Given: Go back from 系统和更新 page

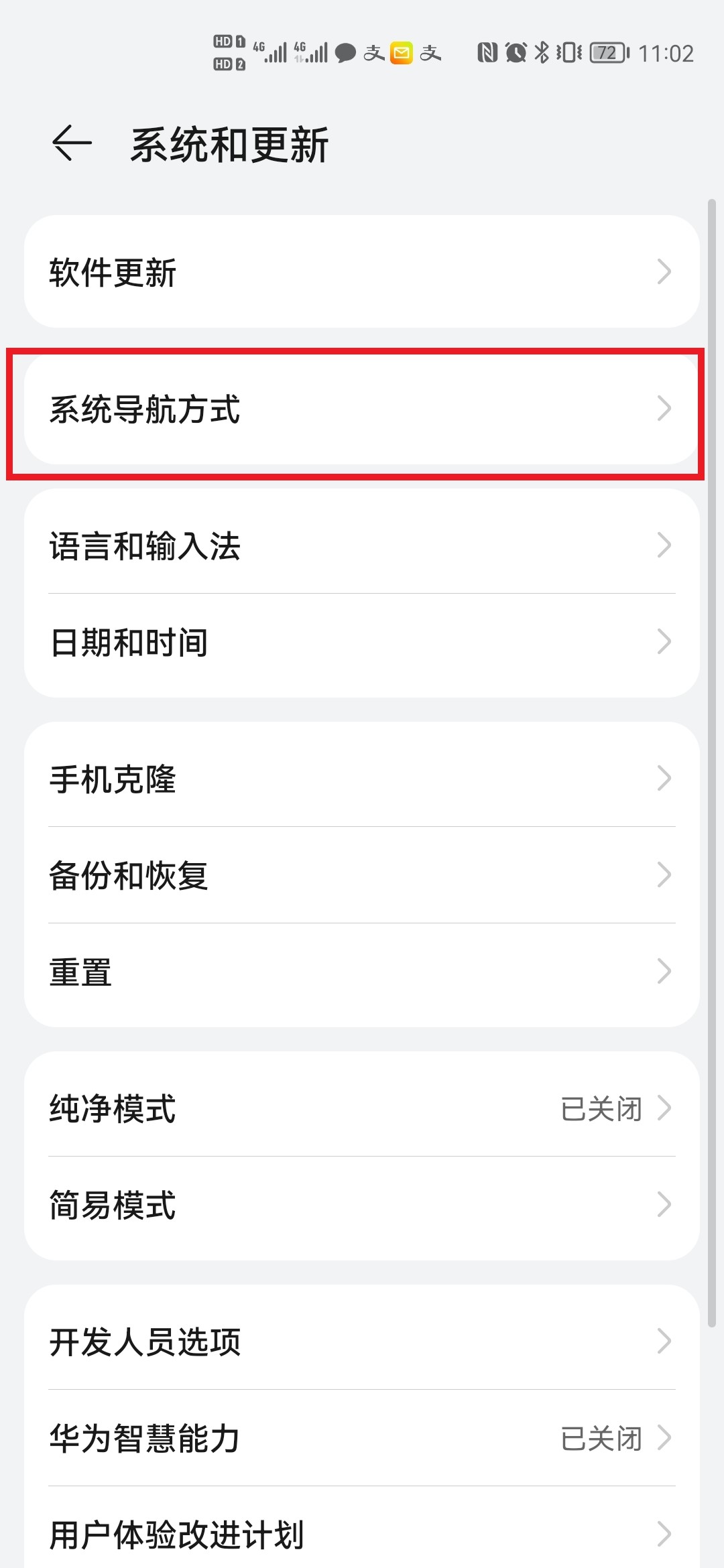Looking at the screenshot, I should point(72,143).
